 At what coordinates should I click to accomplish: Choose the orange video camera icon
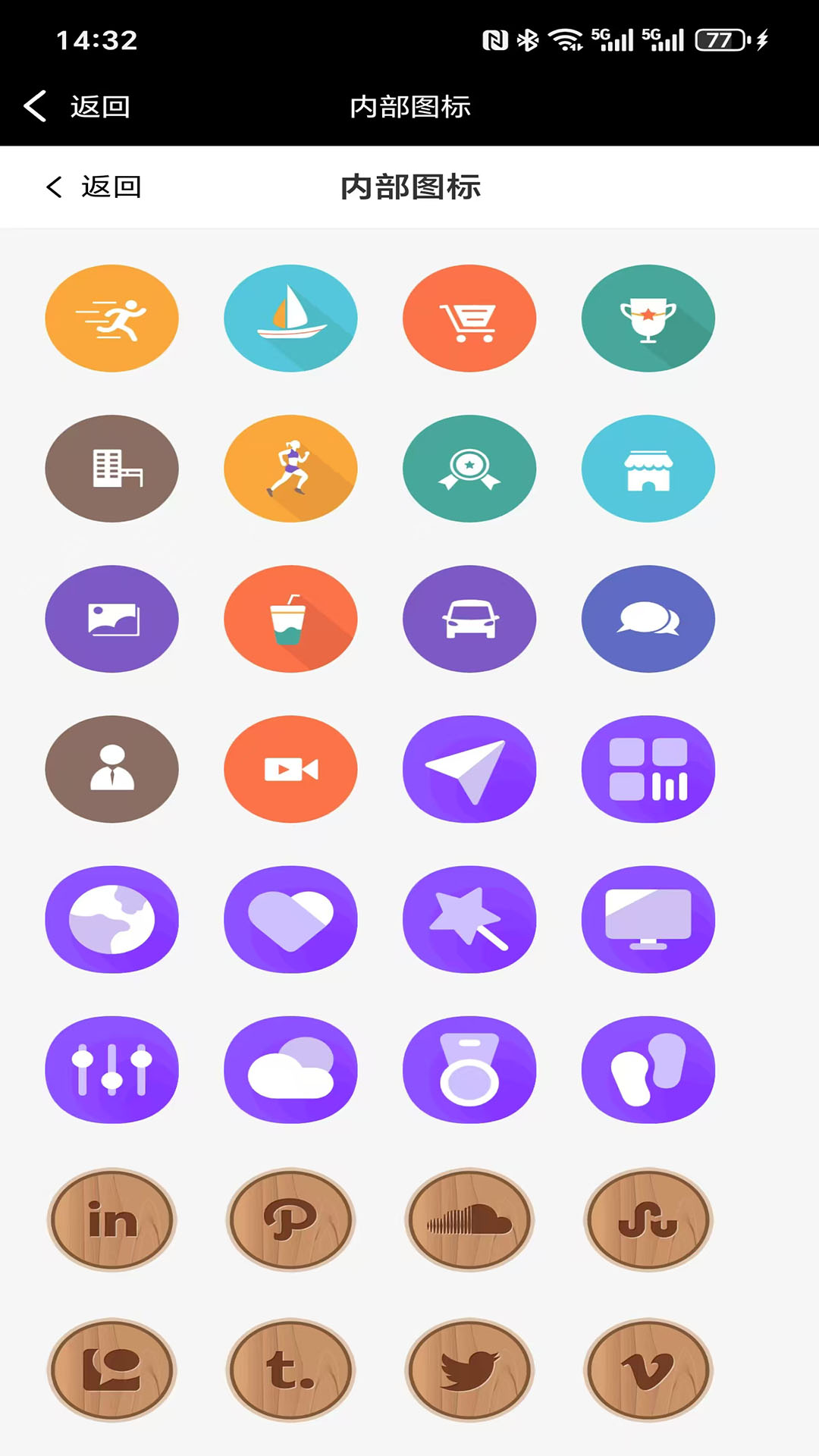(290, 769)
